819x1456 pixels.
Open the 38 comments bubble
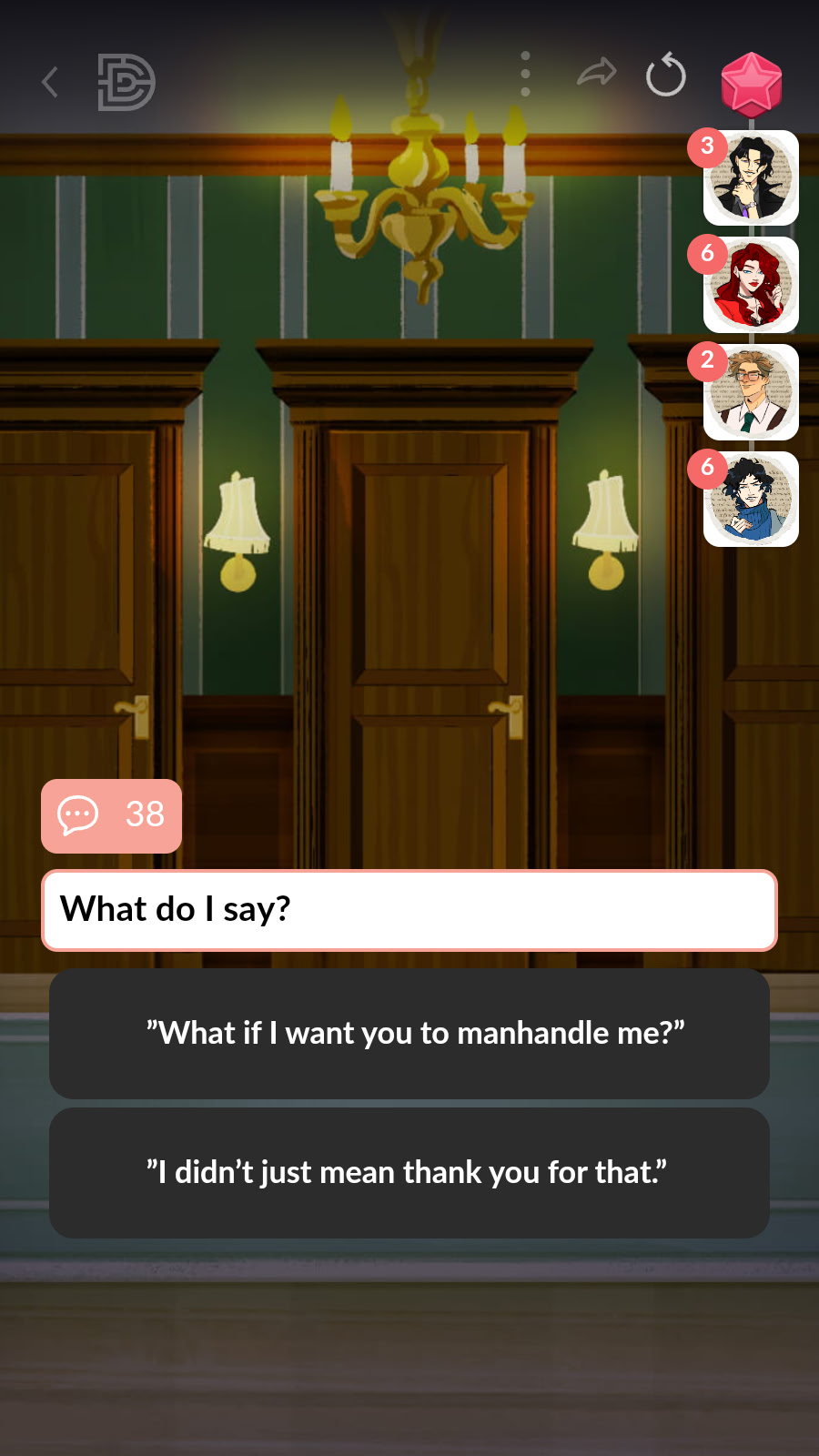coord(111,815)
